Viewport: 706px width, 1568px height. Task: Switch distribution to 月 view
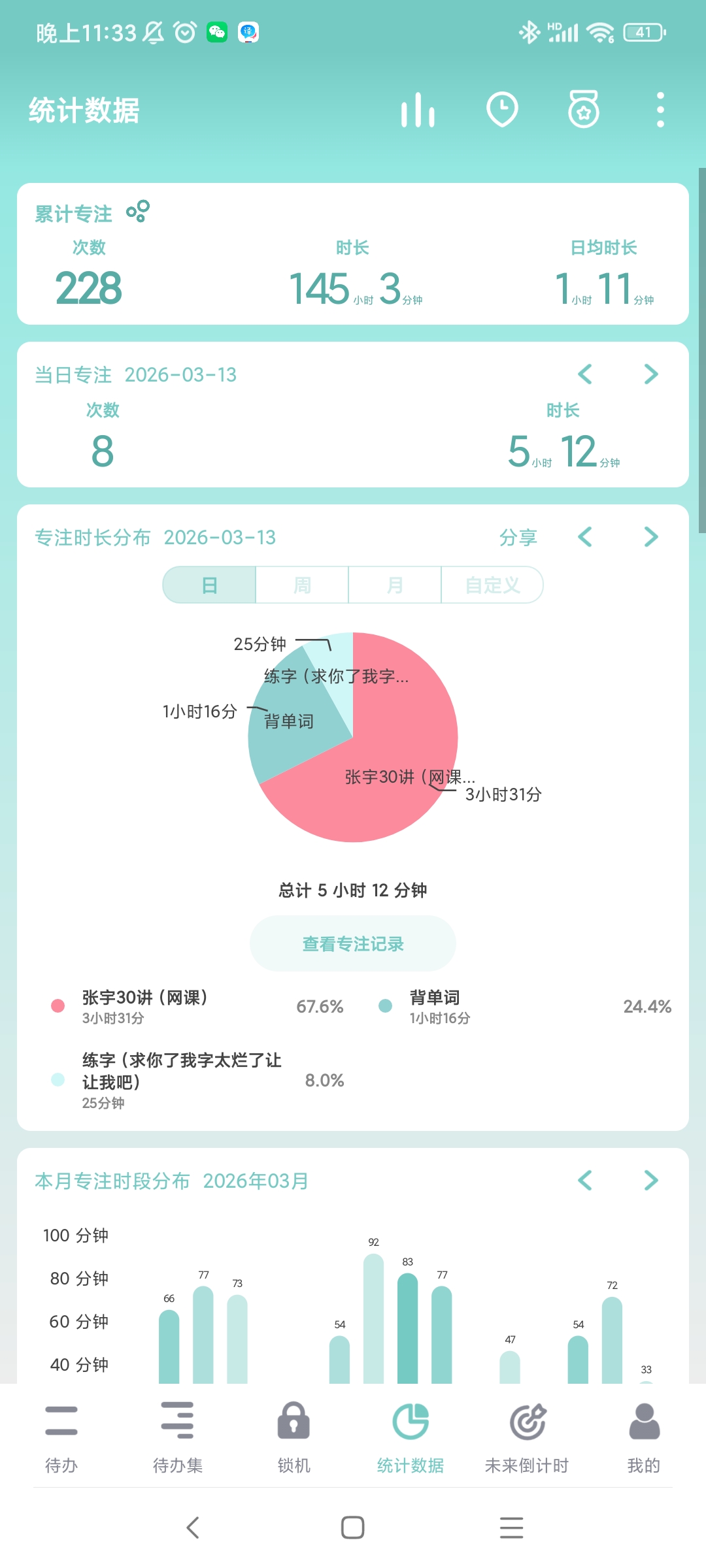[395, 585]
